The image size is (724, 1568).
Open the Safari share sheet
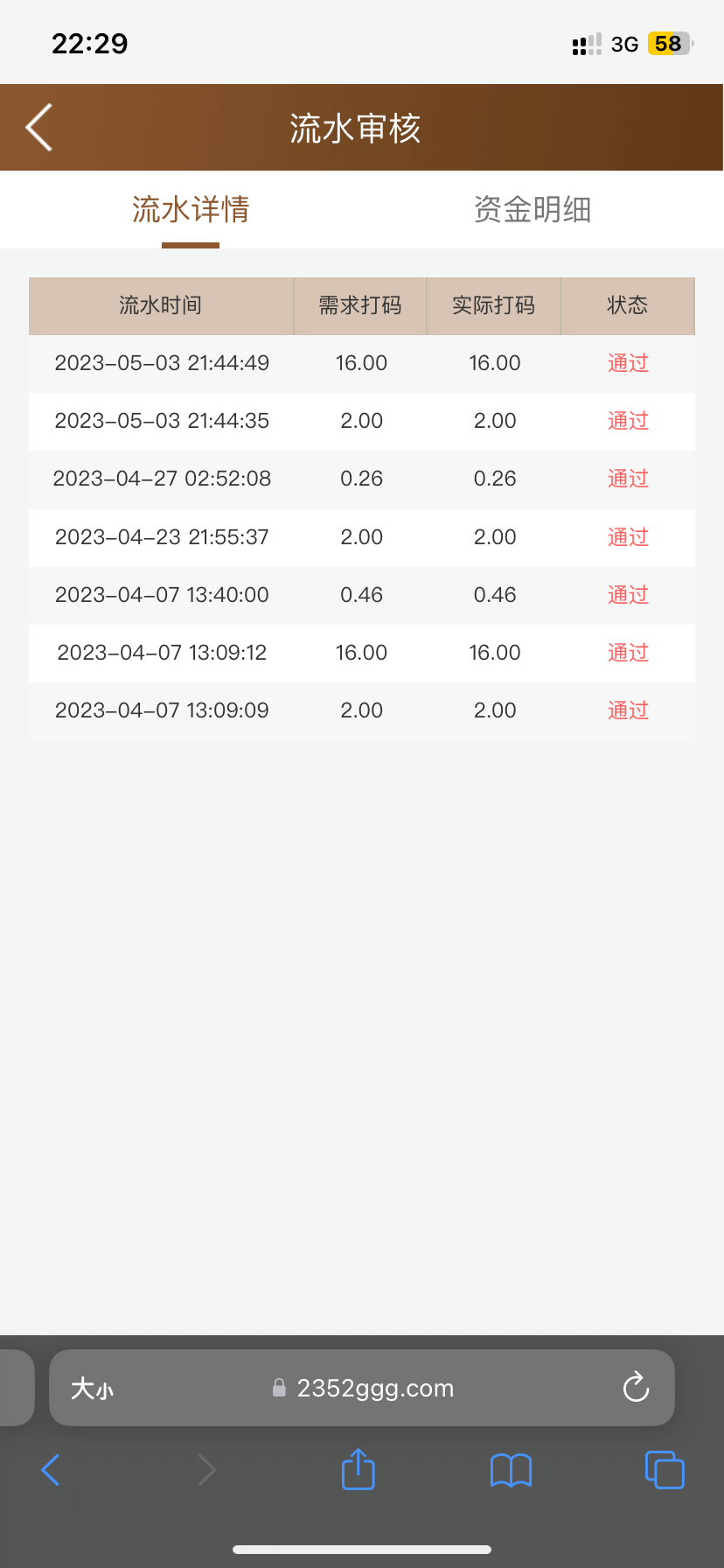359,1469
